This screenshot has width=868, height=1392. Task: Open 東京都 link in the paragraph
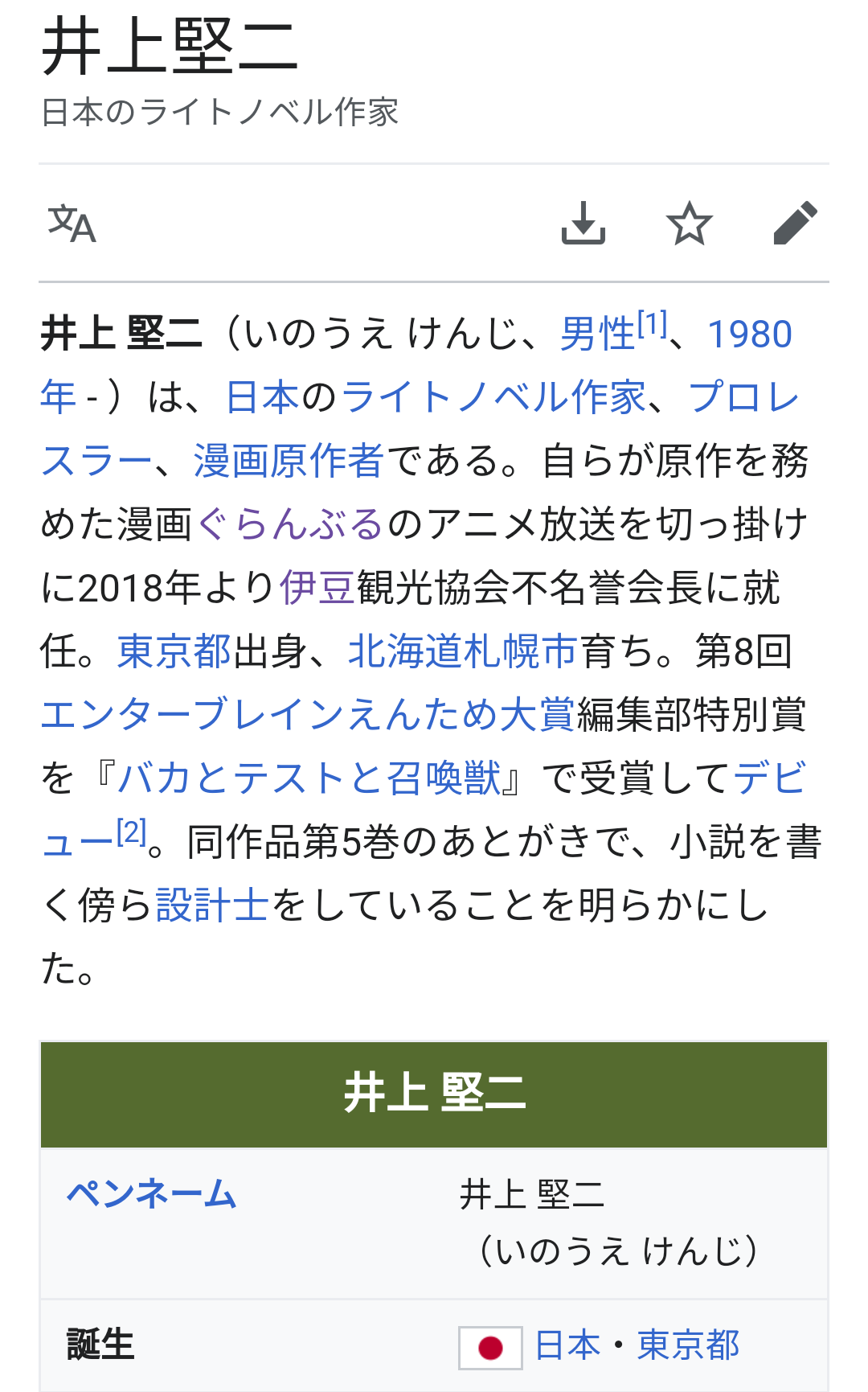[x=174, y=651]
